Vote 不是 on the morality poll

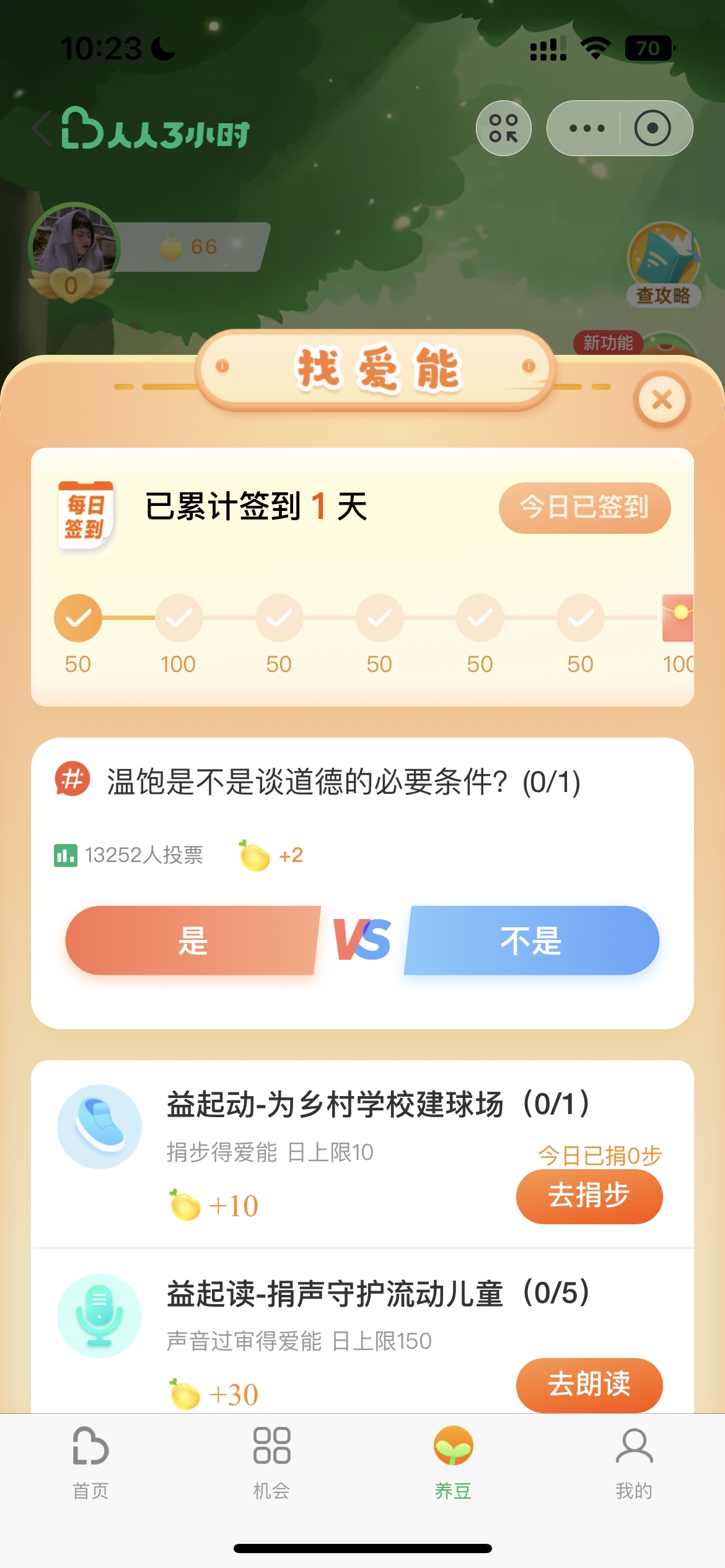[x=531, y=940]
